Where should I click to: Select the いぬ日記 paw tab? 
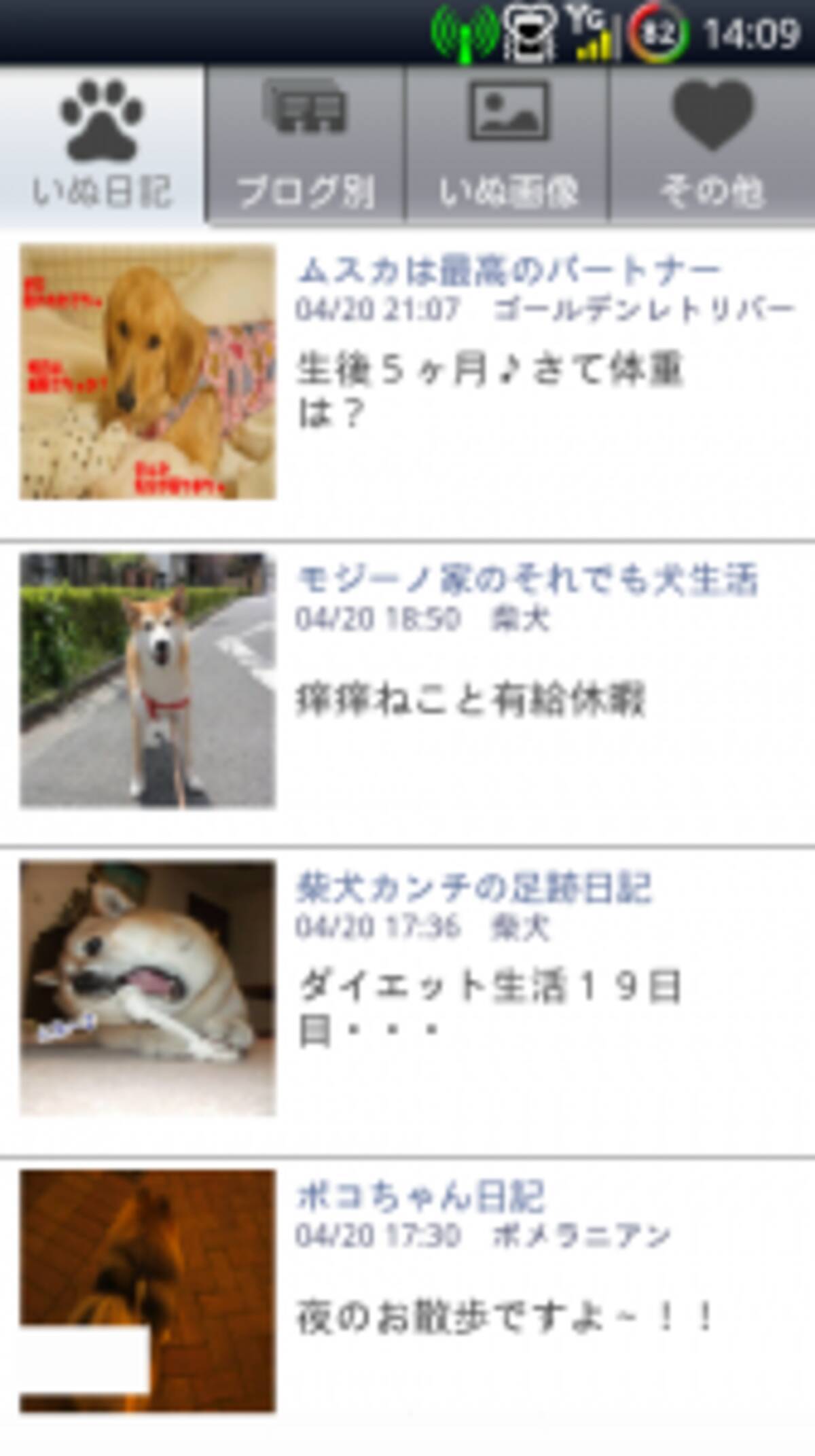(102, 146)
